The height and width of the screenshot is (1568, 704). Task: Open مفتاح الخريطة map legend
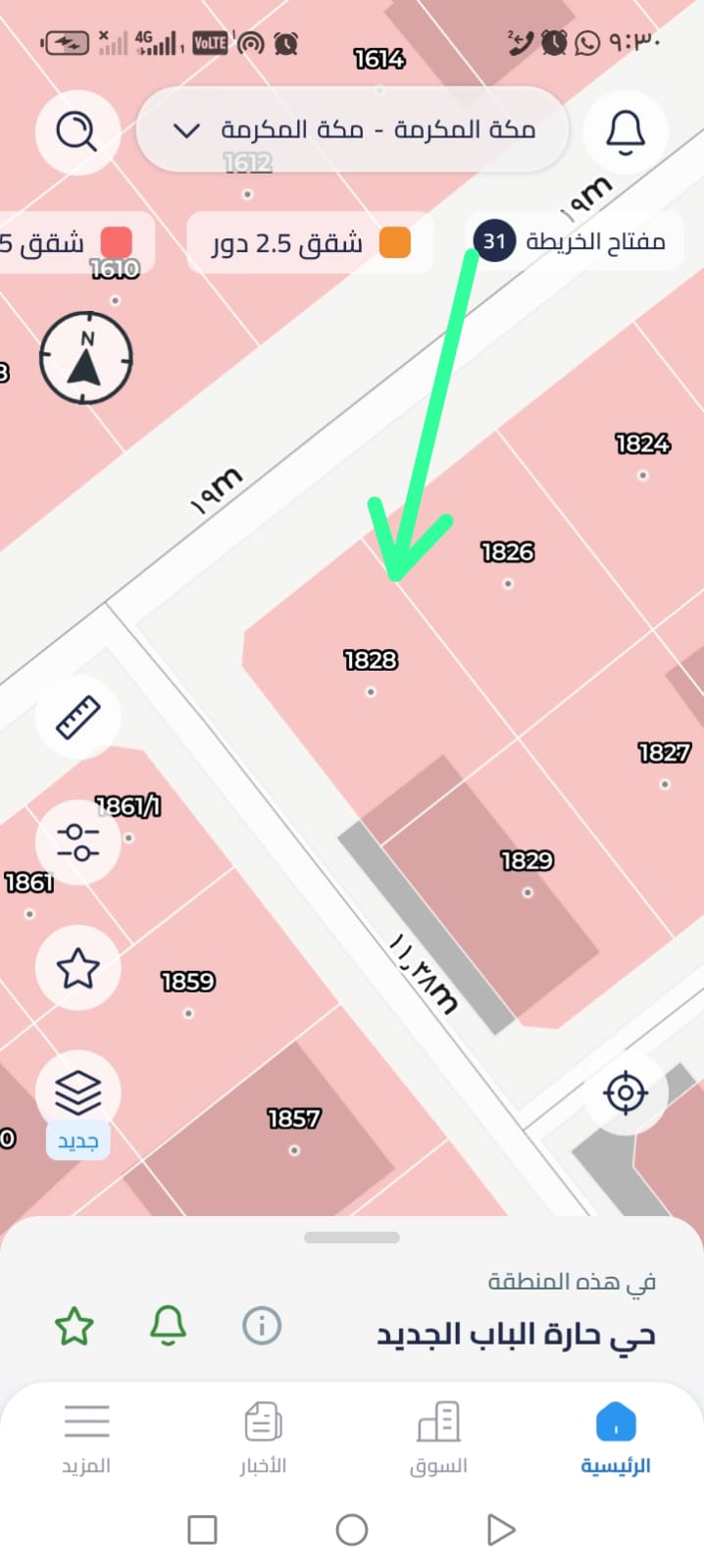coord(573,241)
